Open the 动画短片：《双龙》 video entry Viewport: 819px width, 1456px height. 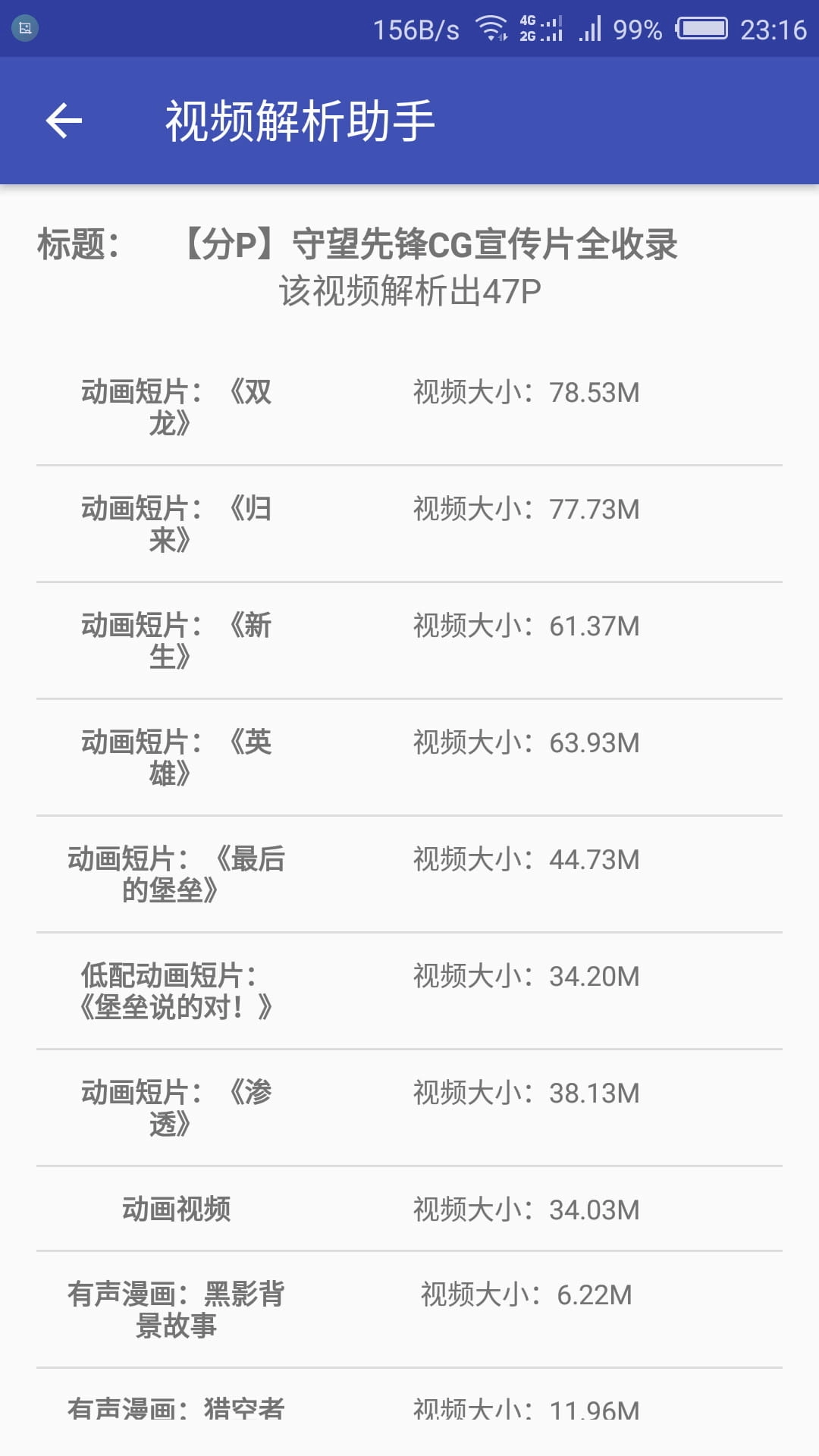[x=409, y=407]
